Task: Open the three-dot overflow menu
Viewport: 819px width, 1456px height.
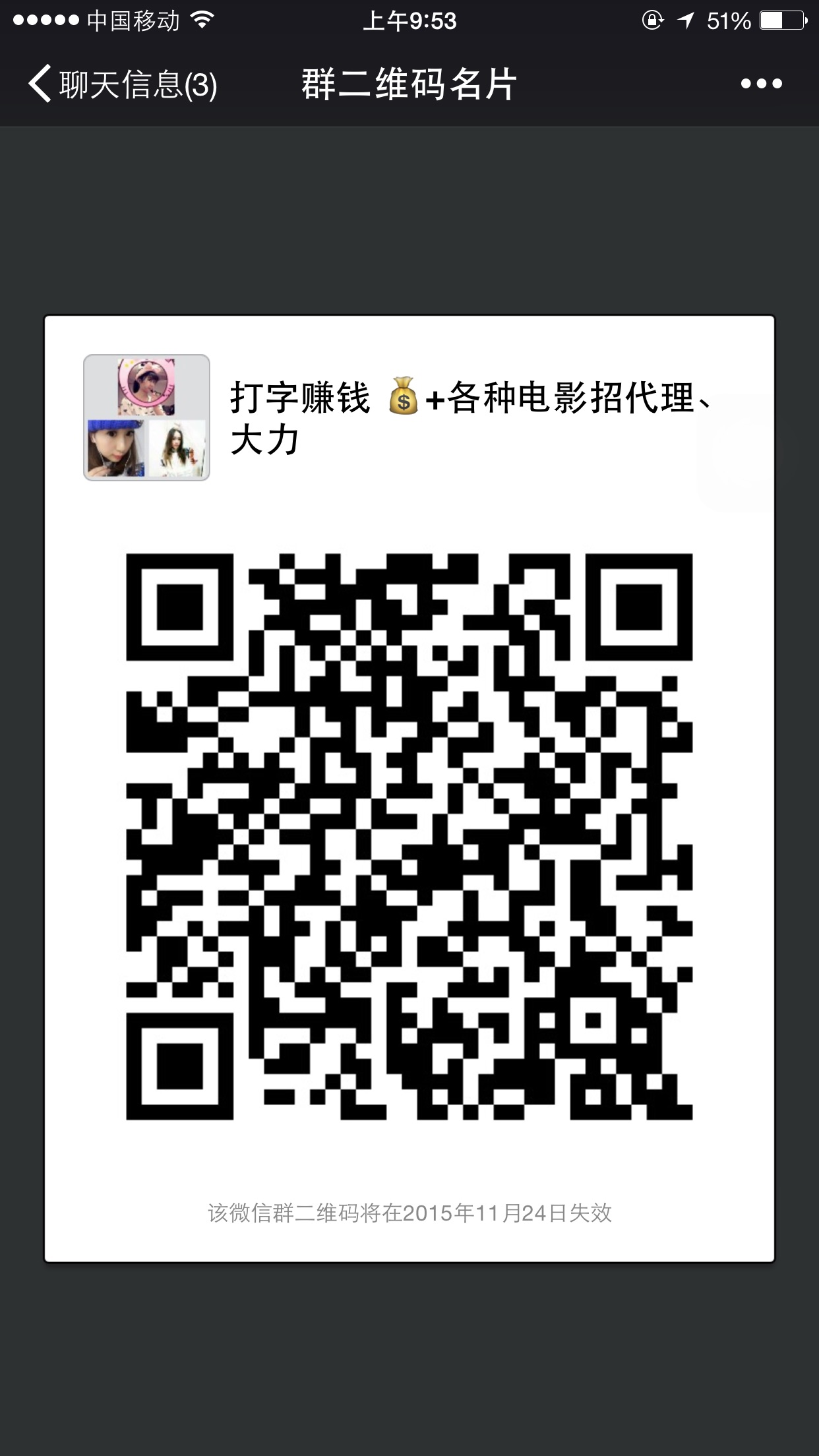Action: [761, 84]
